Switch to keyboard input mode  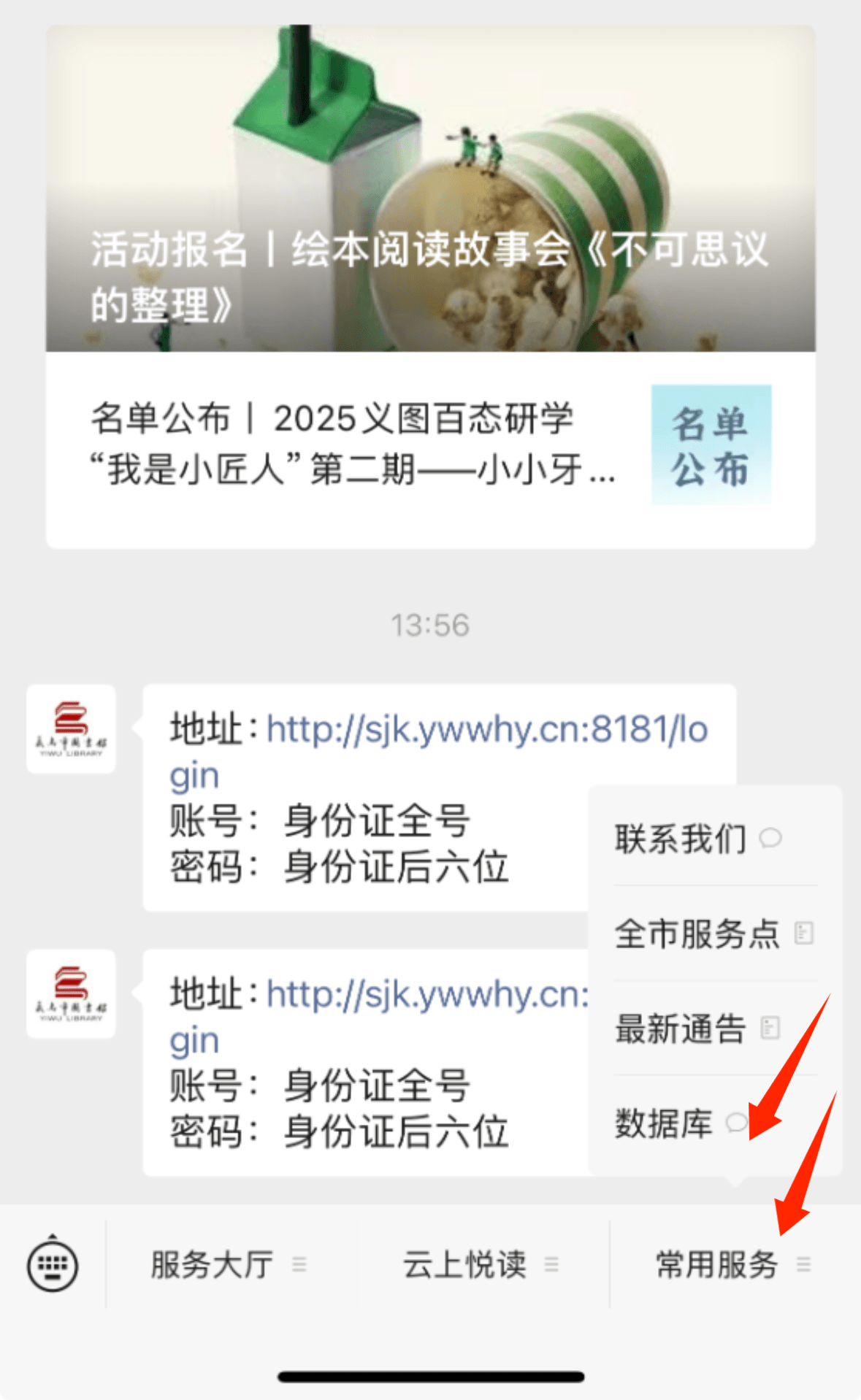(x=53, y=1264)
